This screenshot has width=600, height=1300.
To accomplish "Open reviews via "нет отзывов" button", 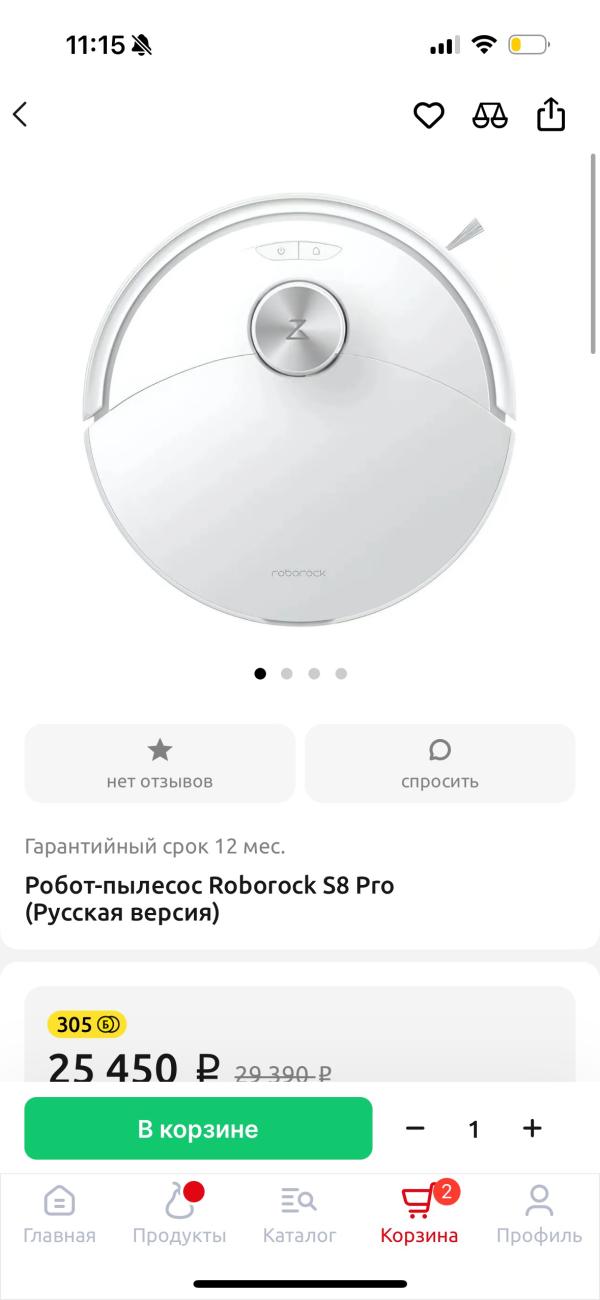I will (160, 764).
